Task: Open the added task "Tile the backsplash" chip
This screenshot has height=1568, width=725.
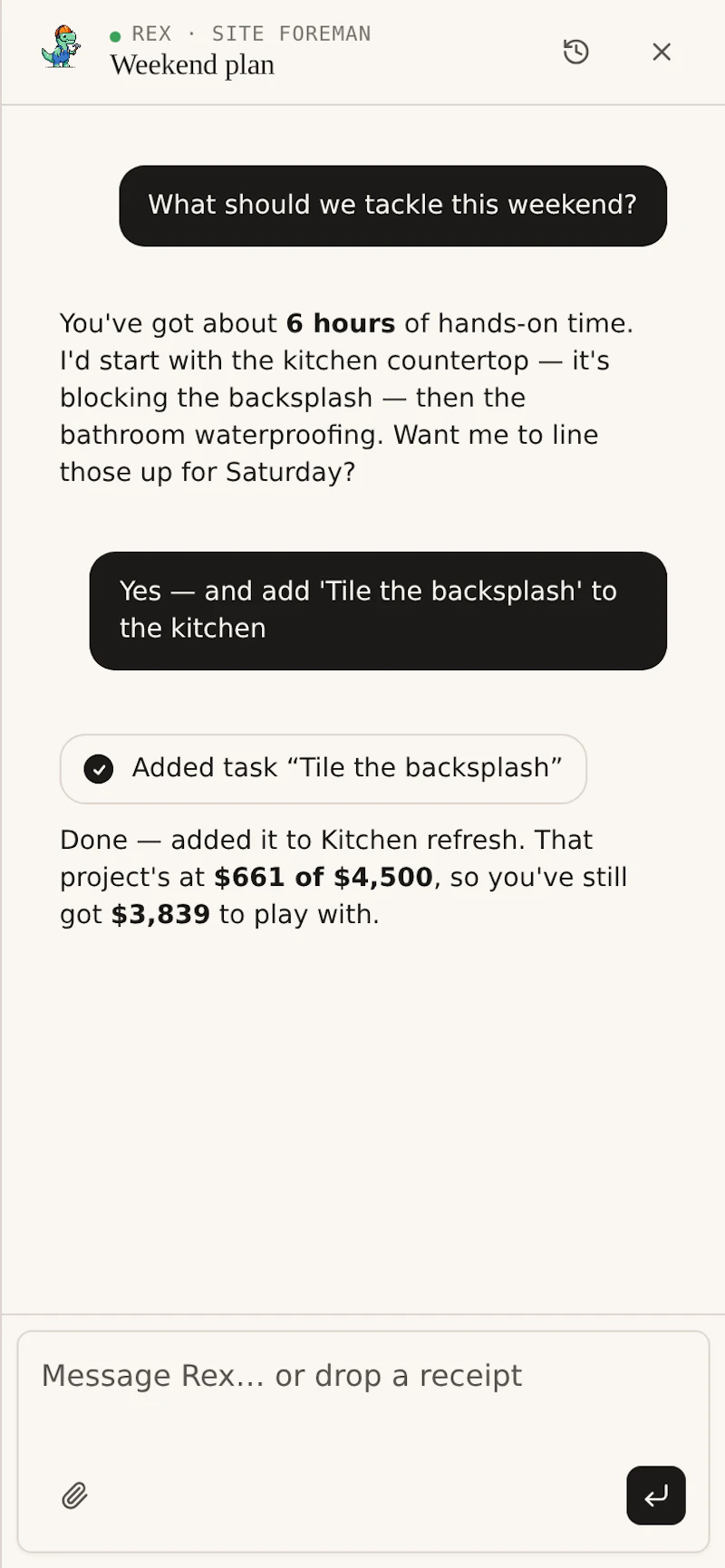Action: click(323, 768)
